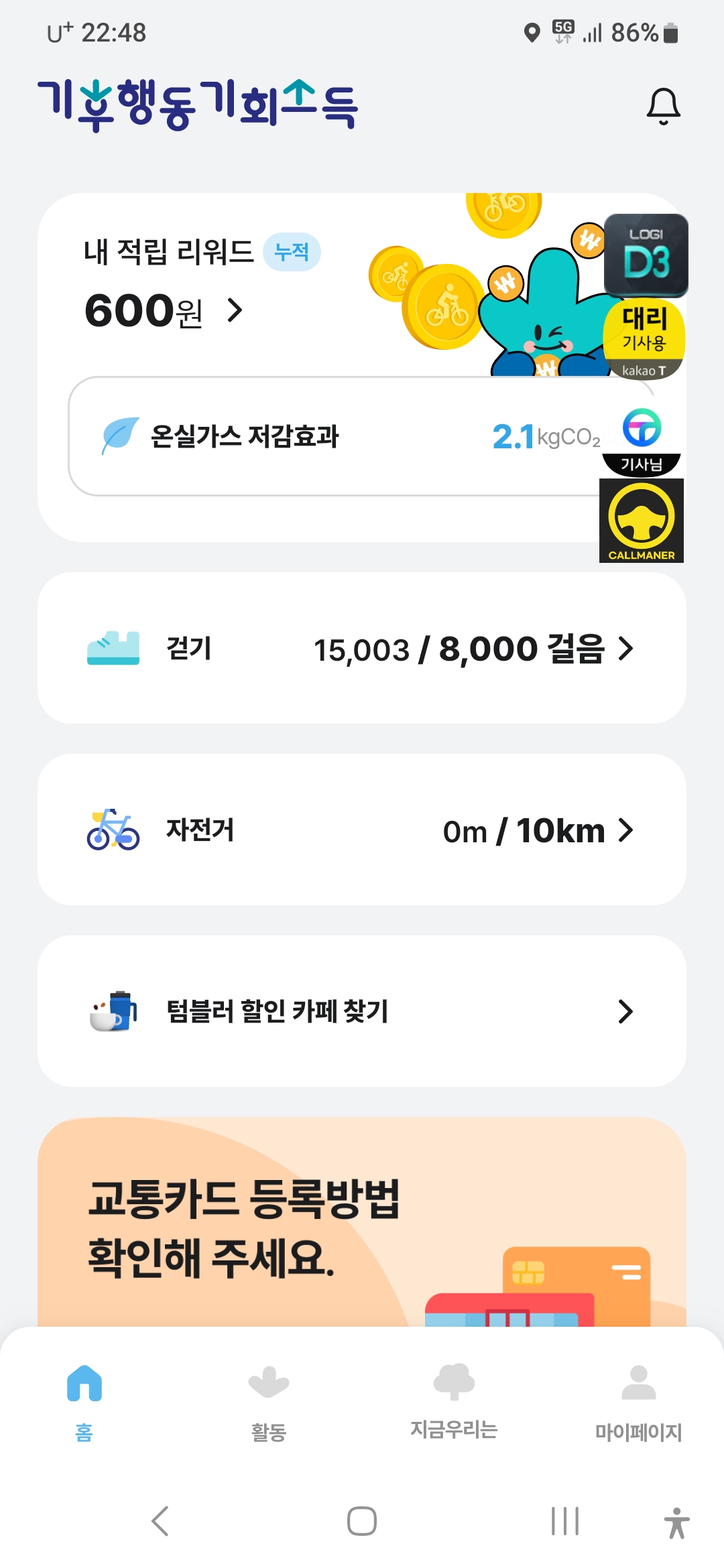
Task: Open the recent apps overview
Action: [564, 1521]
